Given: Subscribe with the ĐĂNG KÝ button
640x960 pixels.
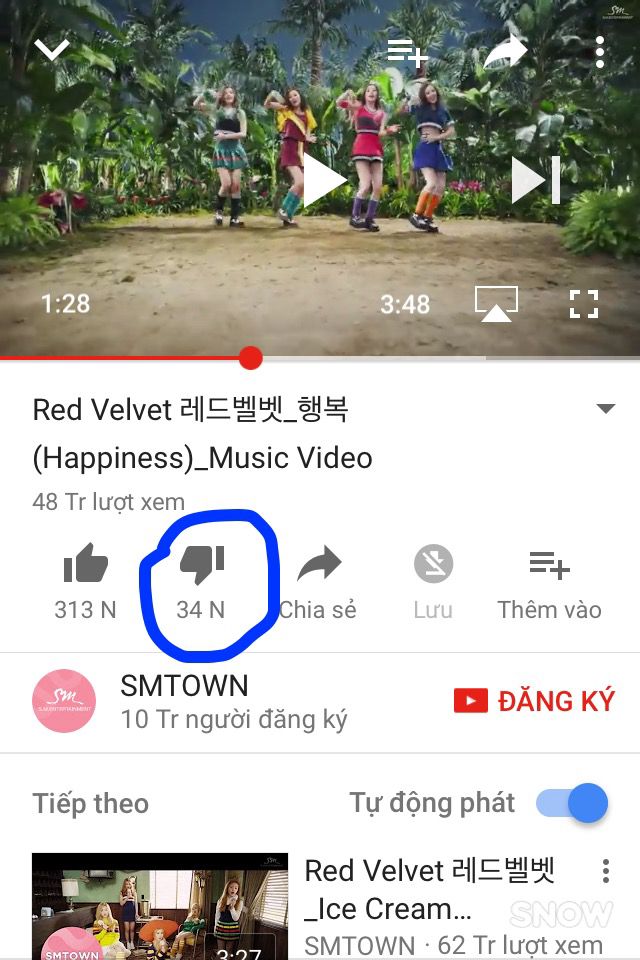Looking at the screenshot, I should 534,701.
